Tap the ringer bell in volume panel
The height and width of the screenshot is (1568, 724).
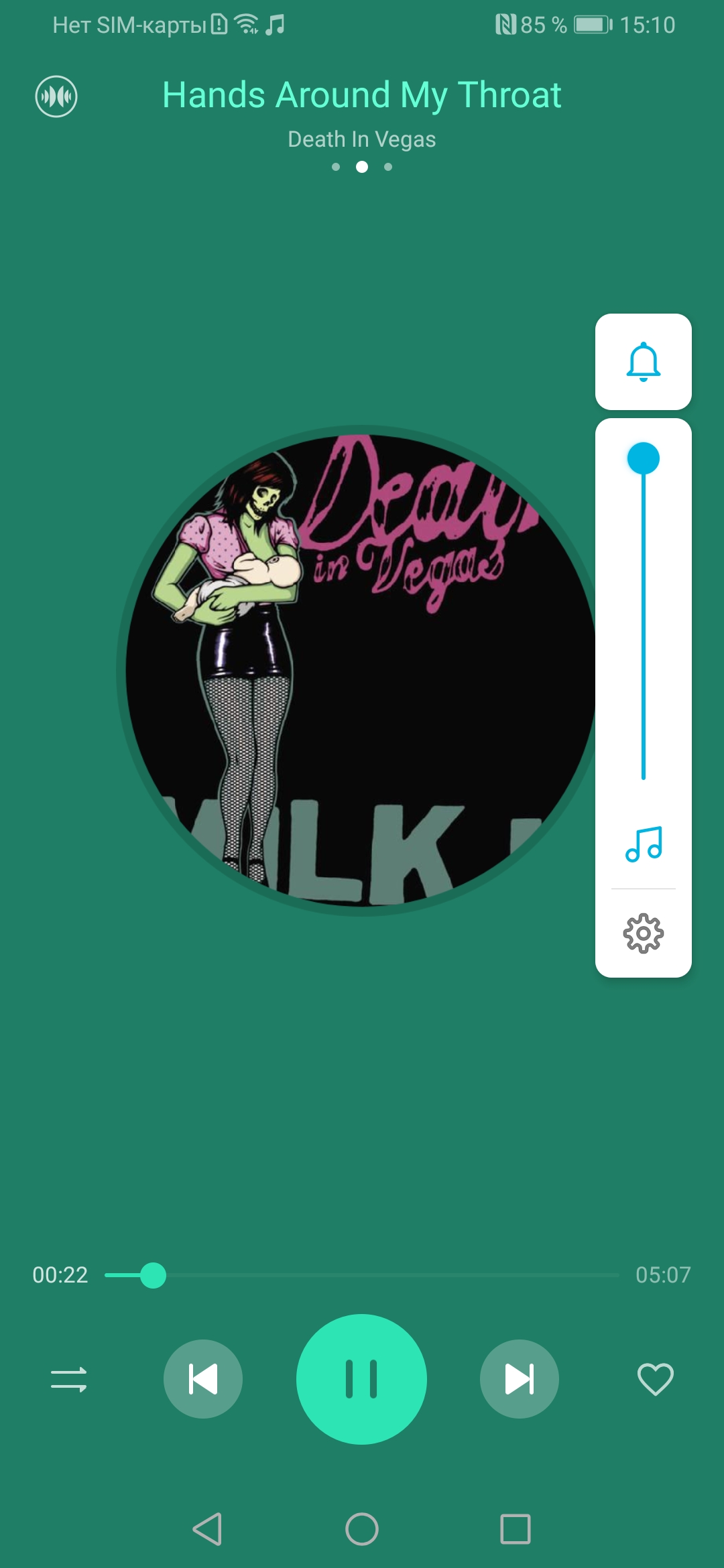(644, 362)
